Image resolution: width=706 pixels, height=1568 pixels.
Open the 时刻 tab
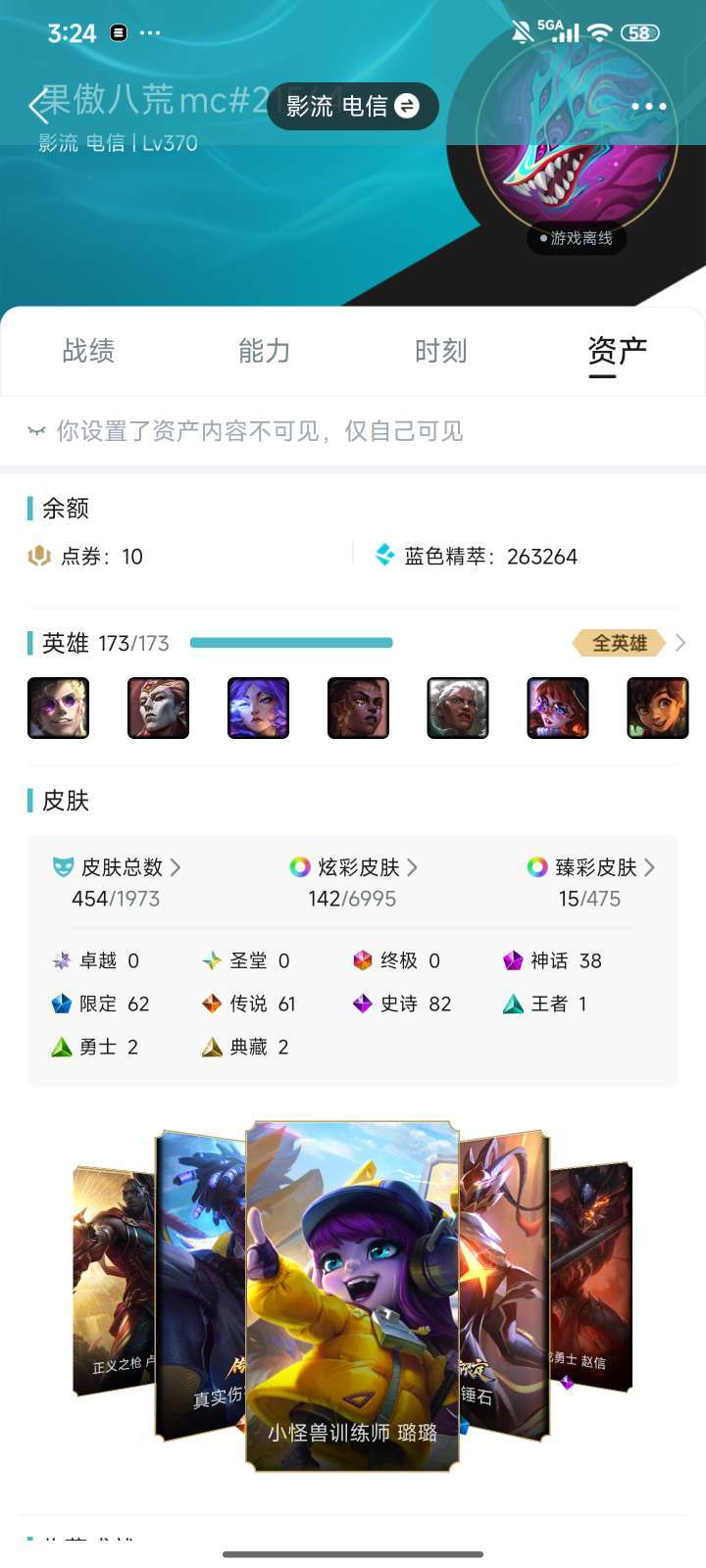[440, 351]
